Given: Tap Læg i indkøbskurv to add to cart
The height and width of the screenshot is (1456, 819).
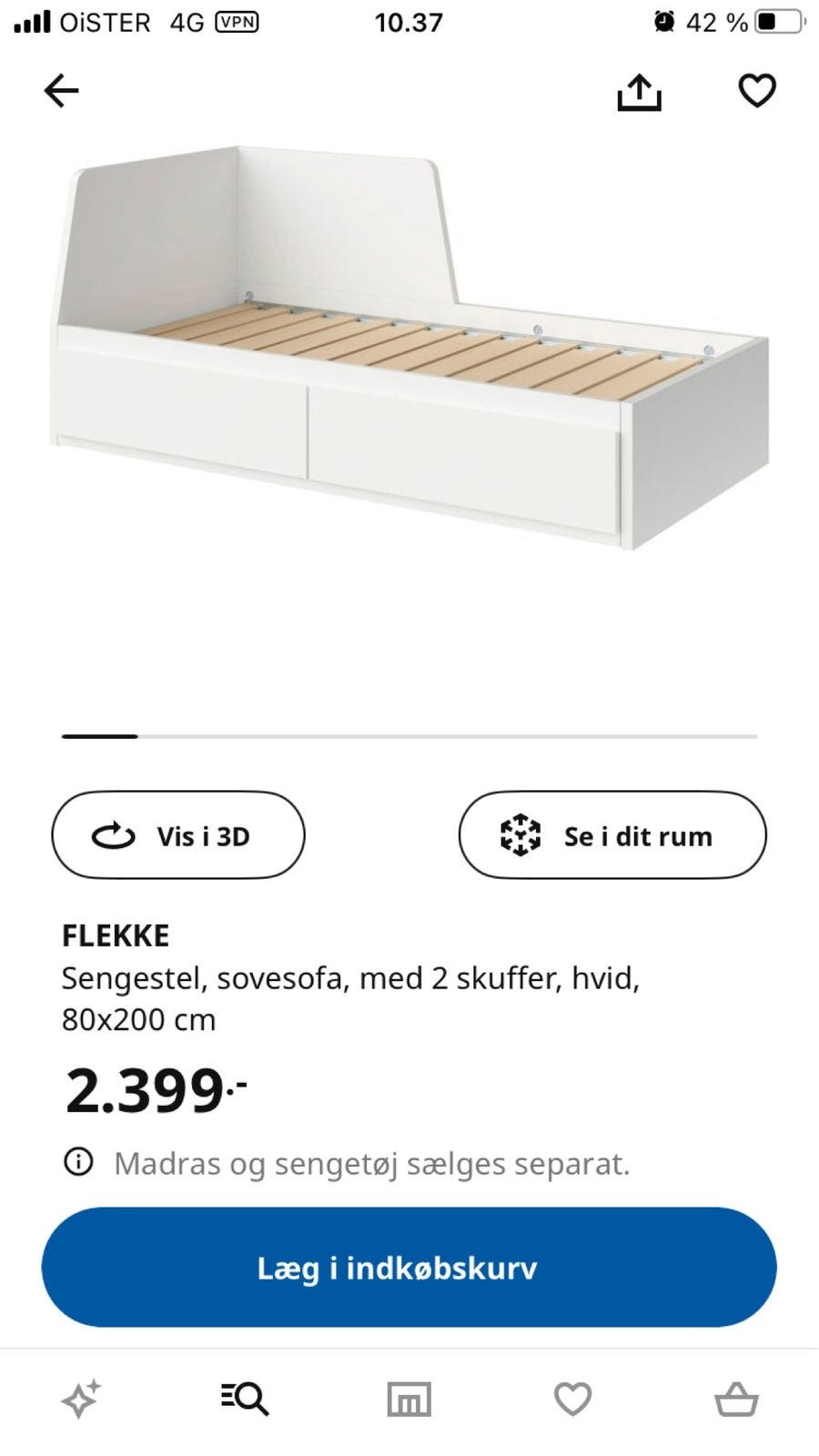Looking at the screenshot, I should tap(409, 1267).
